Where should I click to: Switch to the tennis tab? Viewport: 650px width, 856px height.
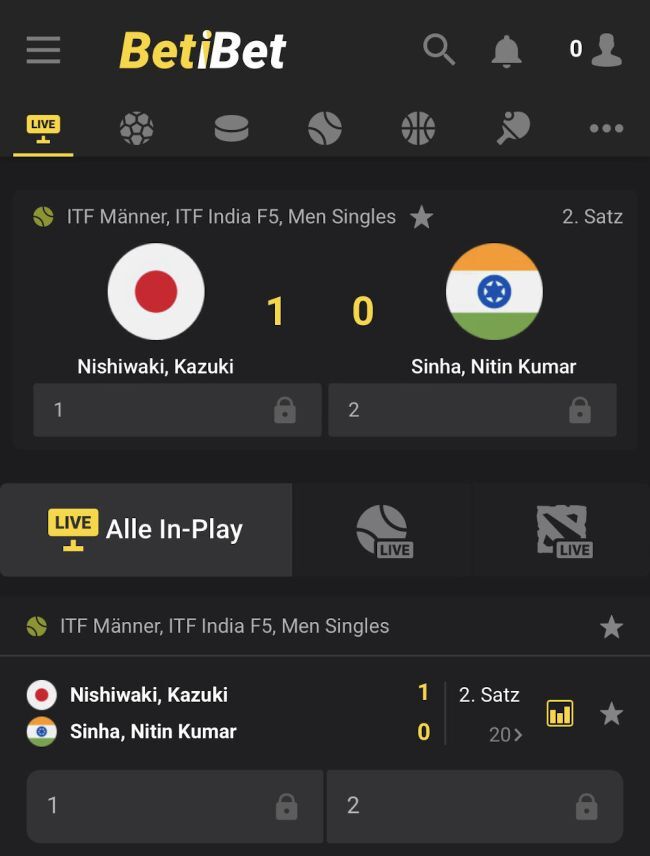(325, 128)
